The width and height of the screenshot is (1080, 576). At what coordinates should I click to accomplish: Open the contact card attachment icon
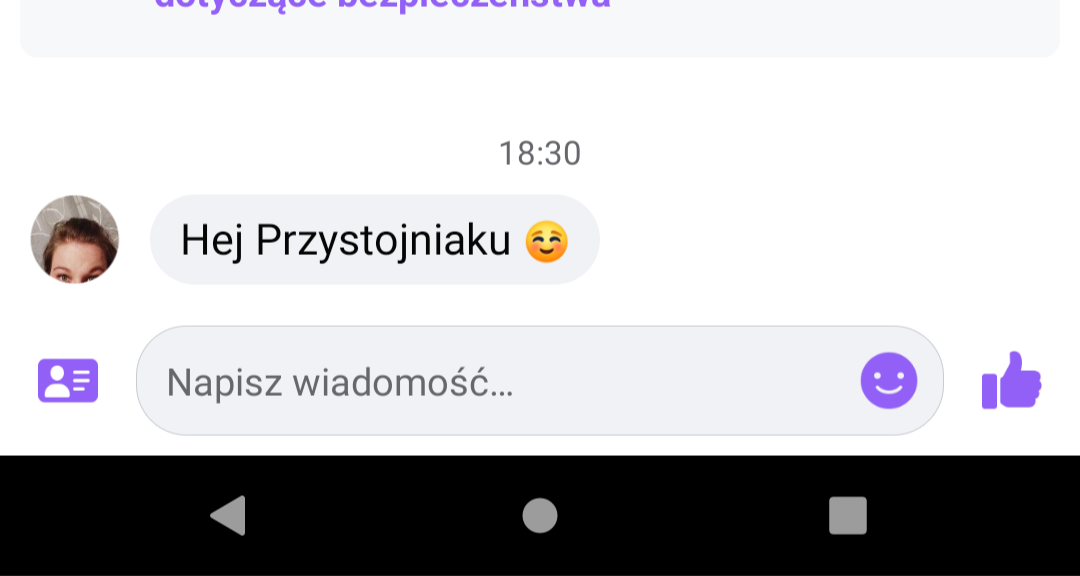[68, 380]
